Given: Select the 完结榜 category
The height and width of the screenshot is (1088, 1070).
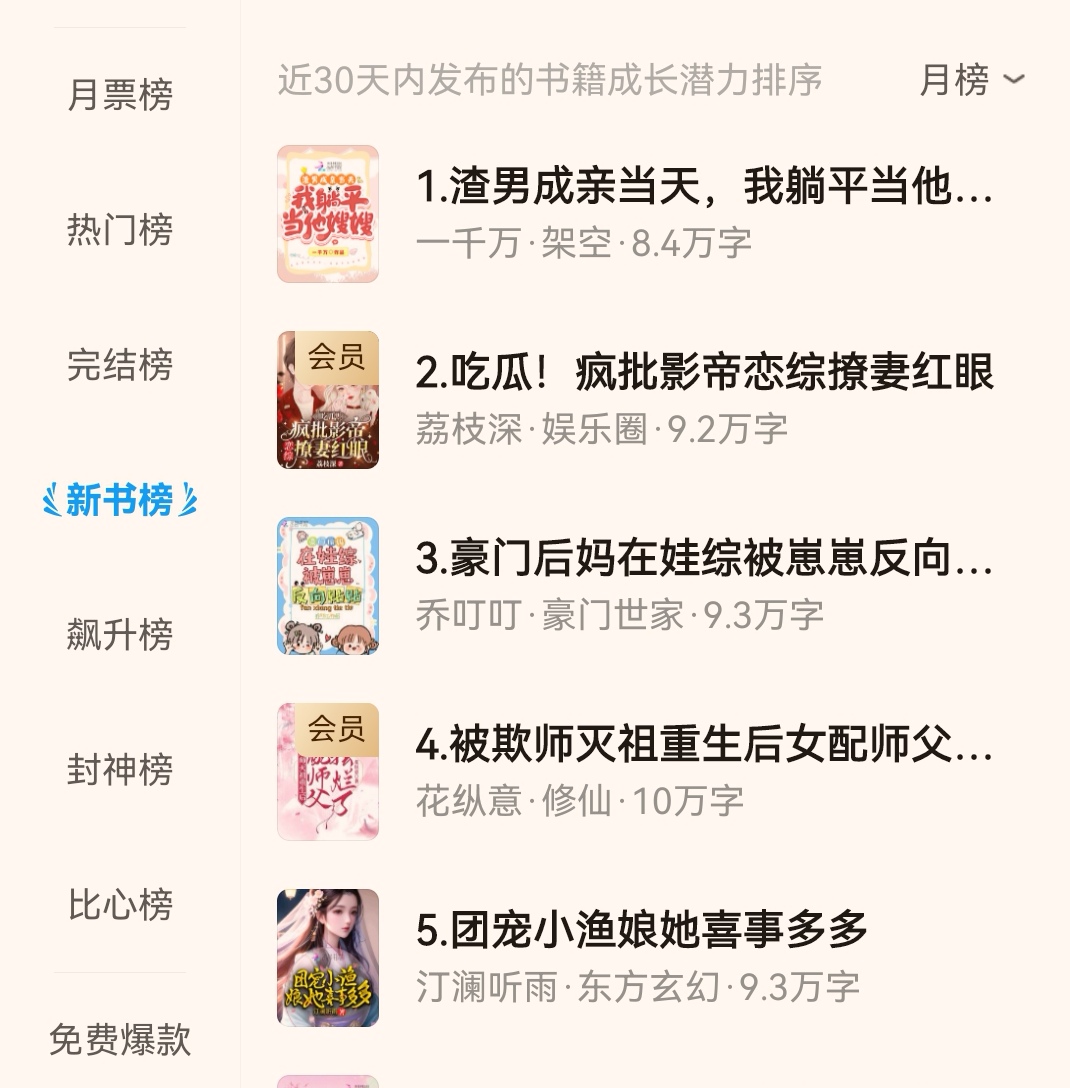Looking at the screenshot, I should (120, 365).
